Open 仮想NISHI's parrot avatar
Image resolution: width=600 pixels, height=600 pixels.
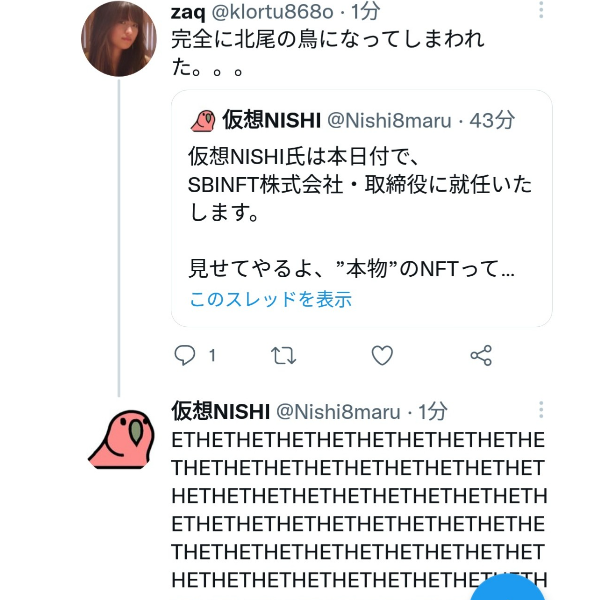coord(118,440)
